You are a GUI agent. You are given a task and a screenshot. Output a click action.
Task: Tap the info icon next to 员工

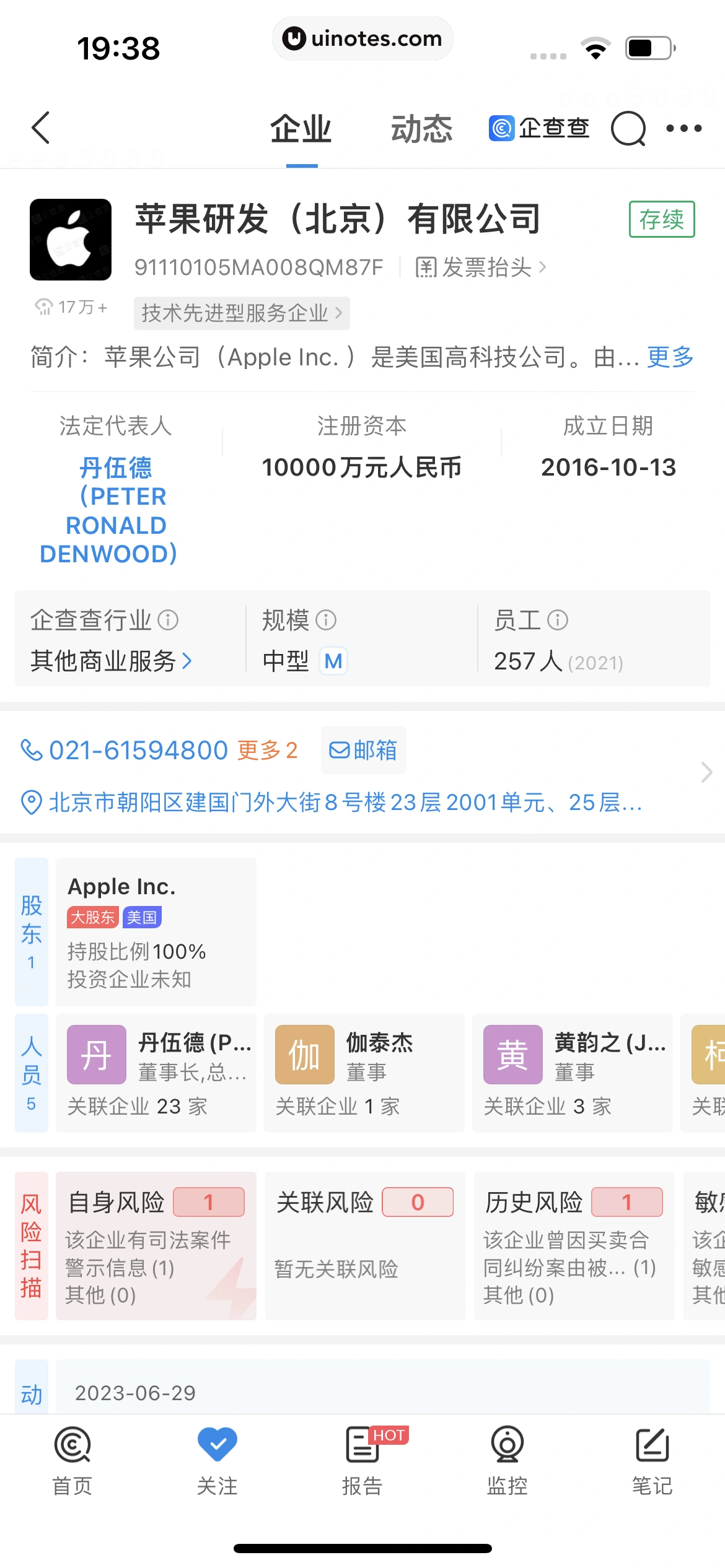coord(560,620)
